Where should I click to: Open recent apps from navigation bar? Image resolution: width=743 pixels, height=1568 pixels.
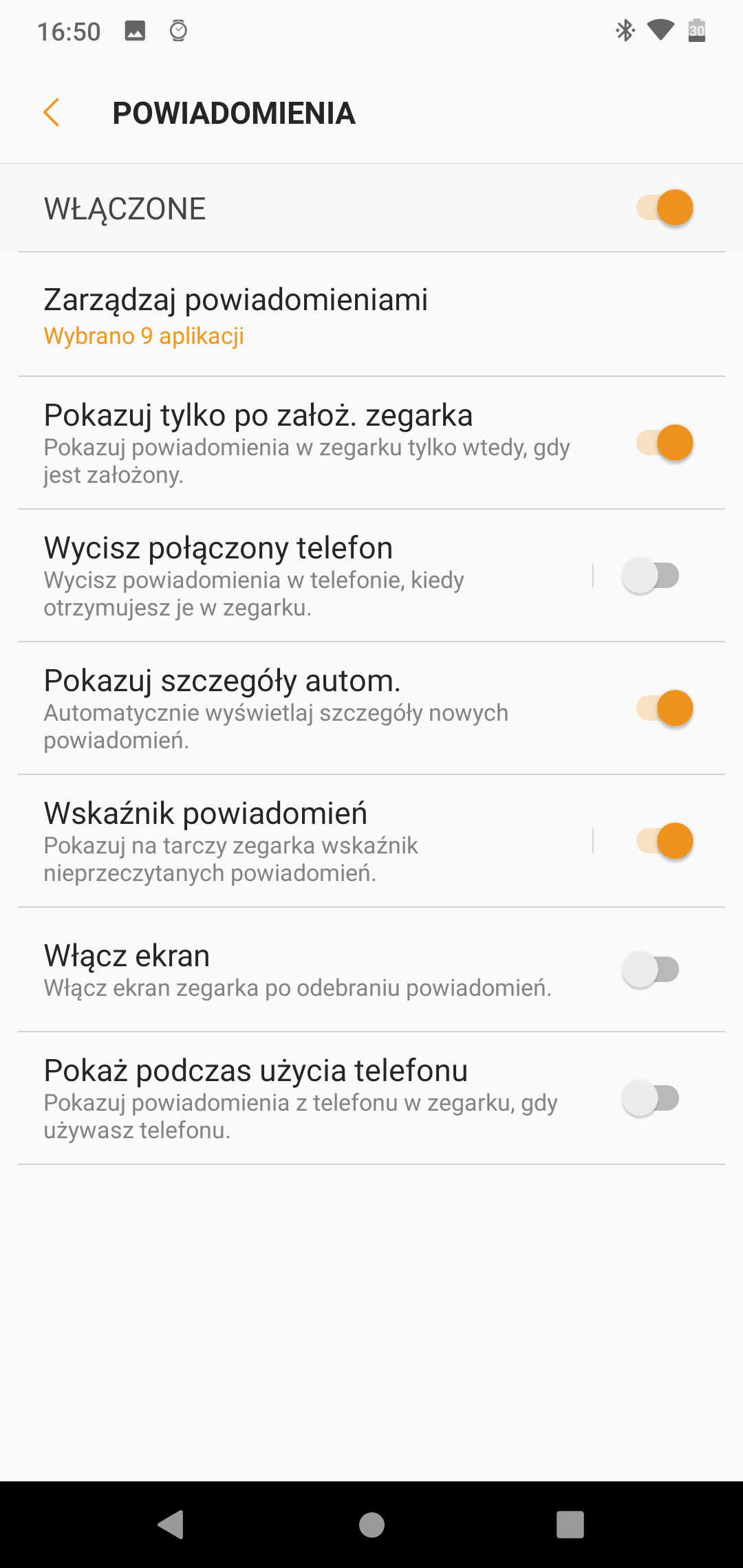(570, 1525)
